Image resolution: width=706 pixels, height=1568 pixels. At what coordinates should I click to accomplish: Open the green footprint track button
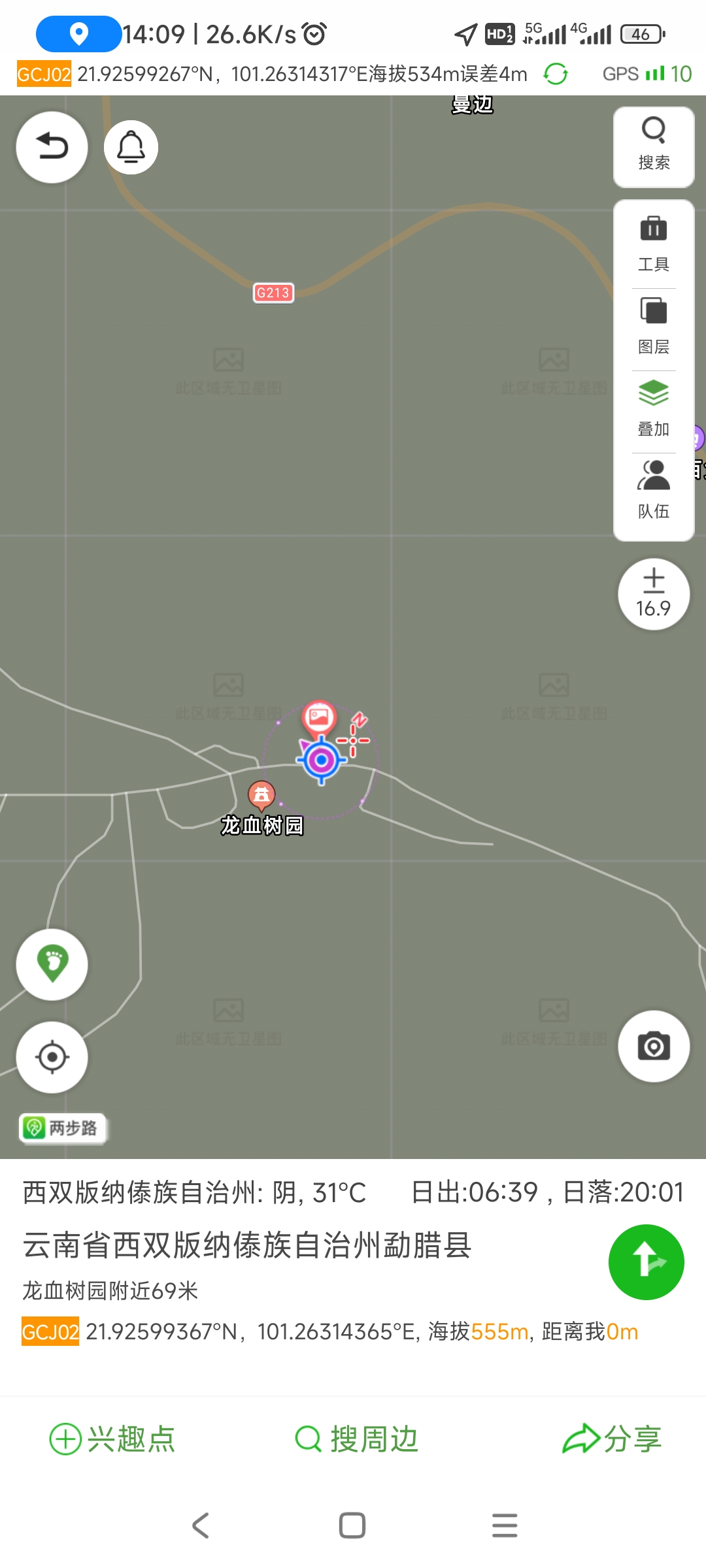(52, 964)
